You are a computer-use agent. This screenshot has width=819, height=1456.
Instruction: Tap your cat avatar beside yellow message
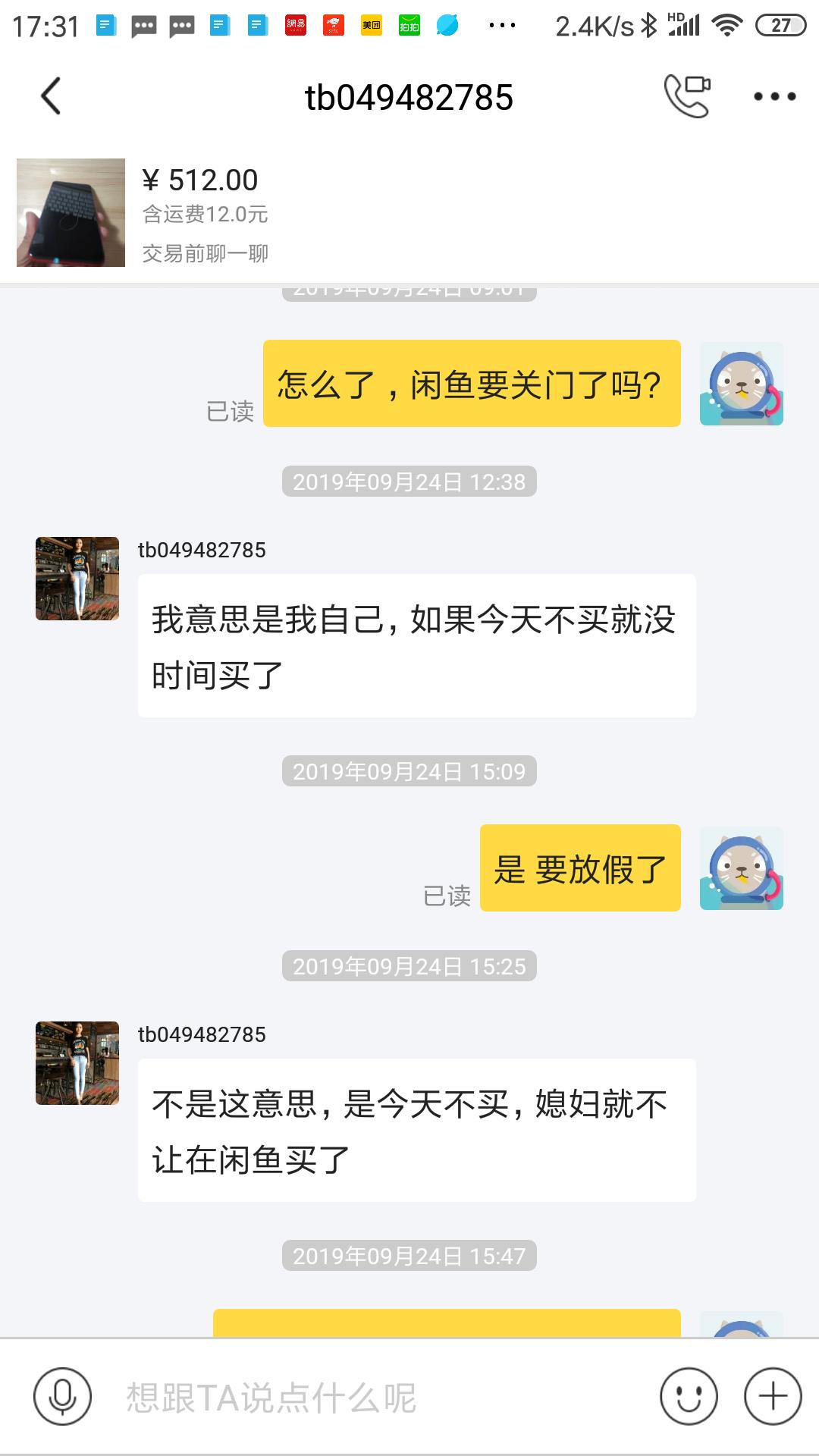point(741,867)
